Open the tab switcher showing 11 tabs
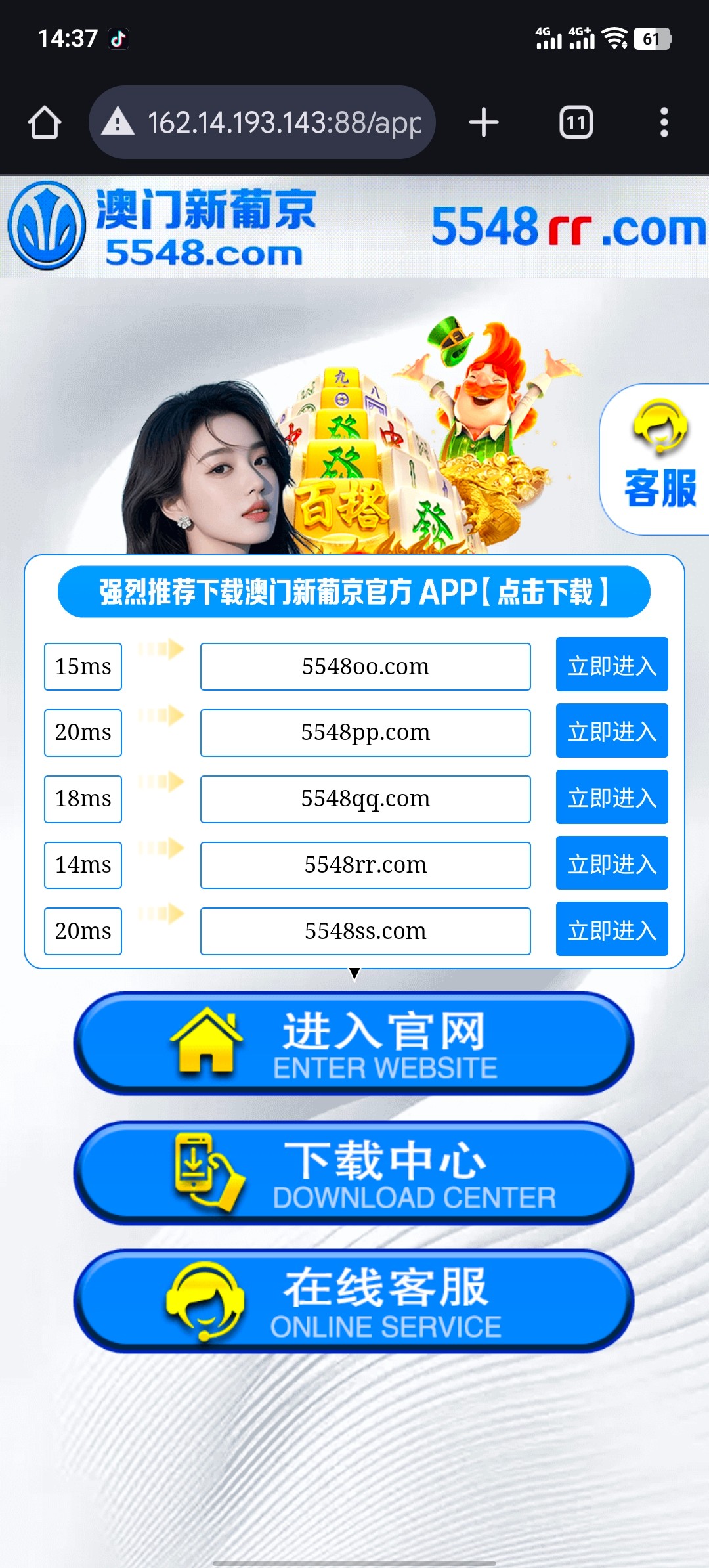709x1568 pixels. [x=576, y=123]
